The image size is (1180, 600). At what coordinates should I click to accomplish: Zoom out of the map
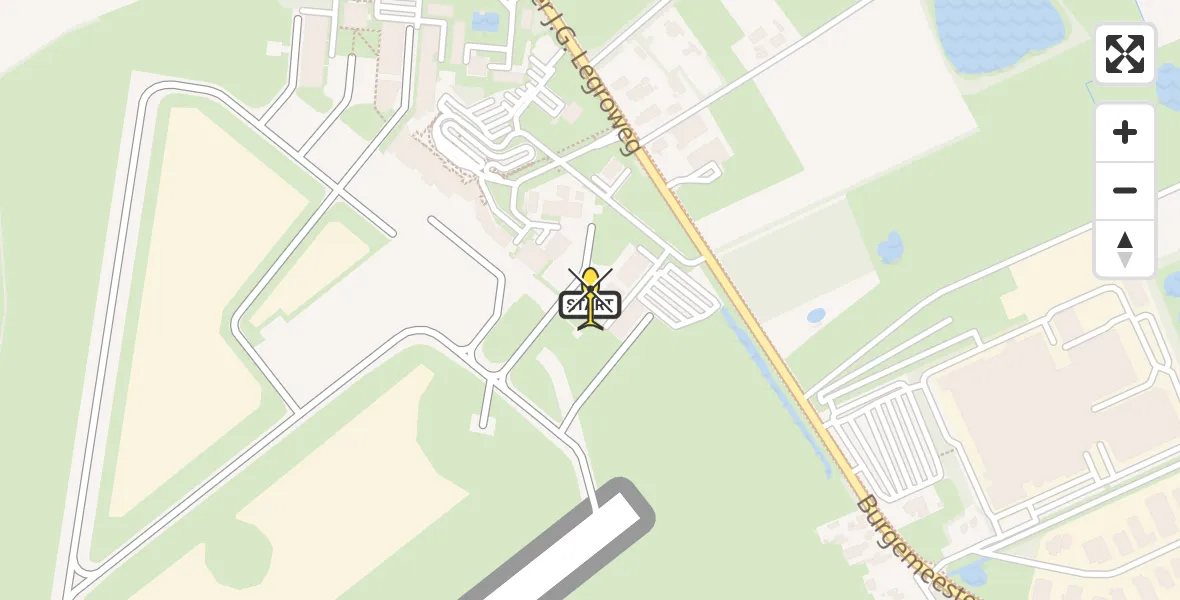coord(1125,191)
